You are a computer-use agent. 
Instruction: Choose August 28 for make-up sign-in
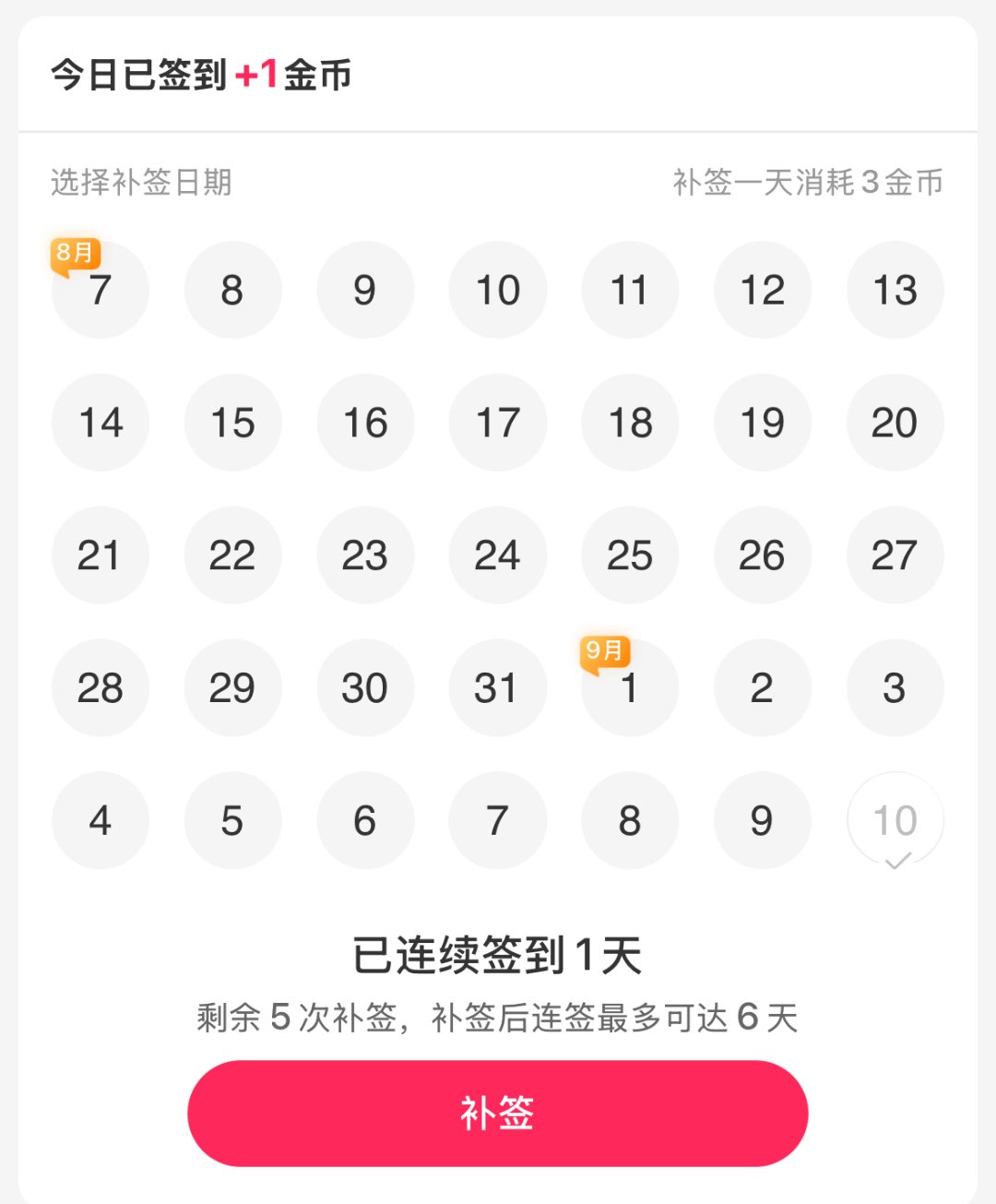point(100,688)
